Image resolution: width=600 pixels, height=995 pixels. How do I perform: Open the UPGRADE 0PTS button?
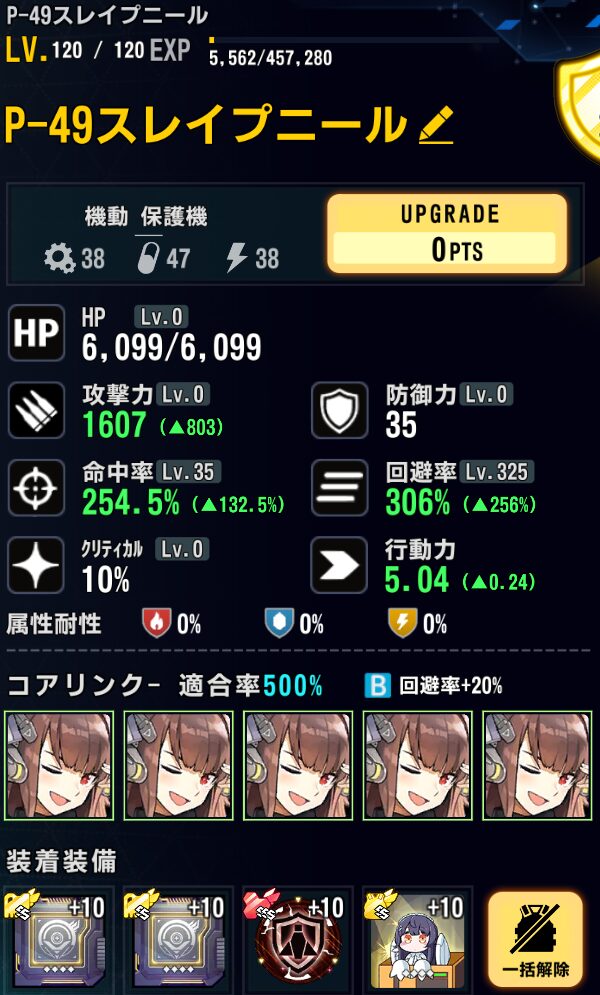pyautogui.click(x=446, y=234)
